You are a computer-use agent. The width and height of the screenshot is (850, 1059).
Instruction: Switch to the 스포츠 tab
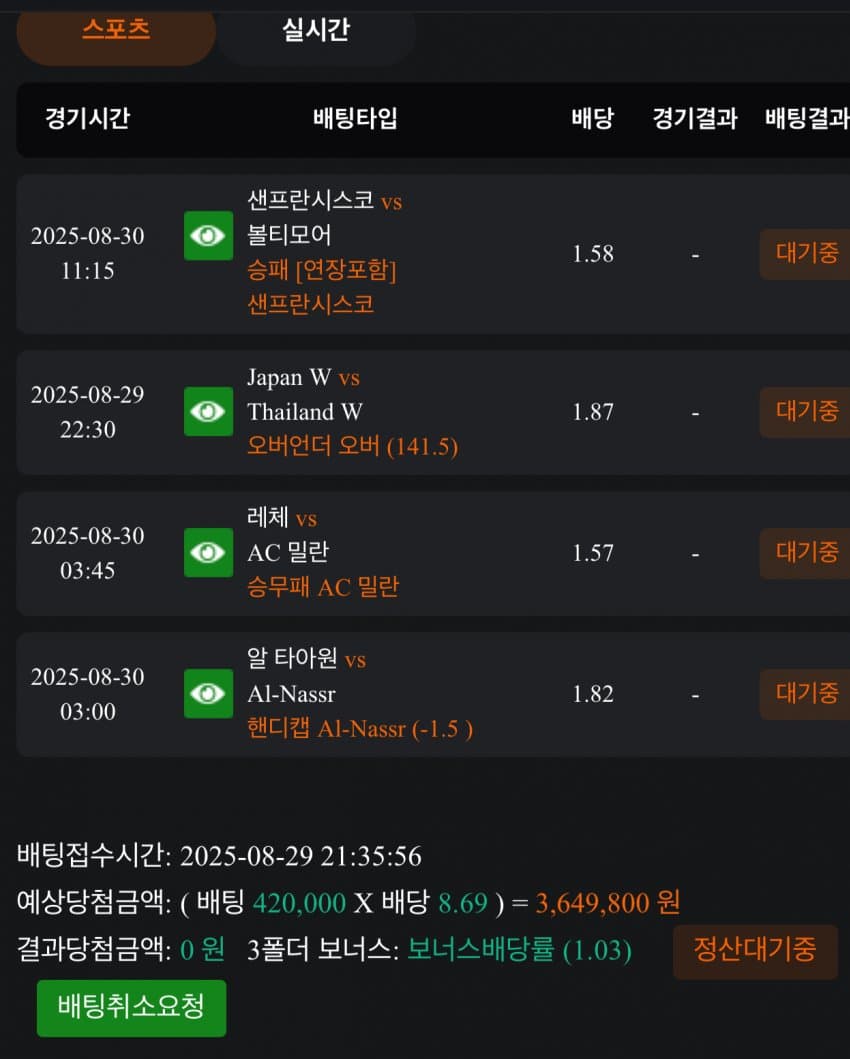point(116,32)
